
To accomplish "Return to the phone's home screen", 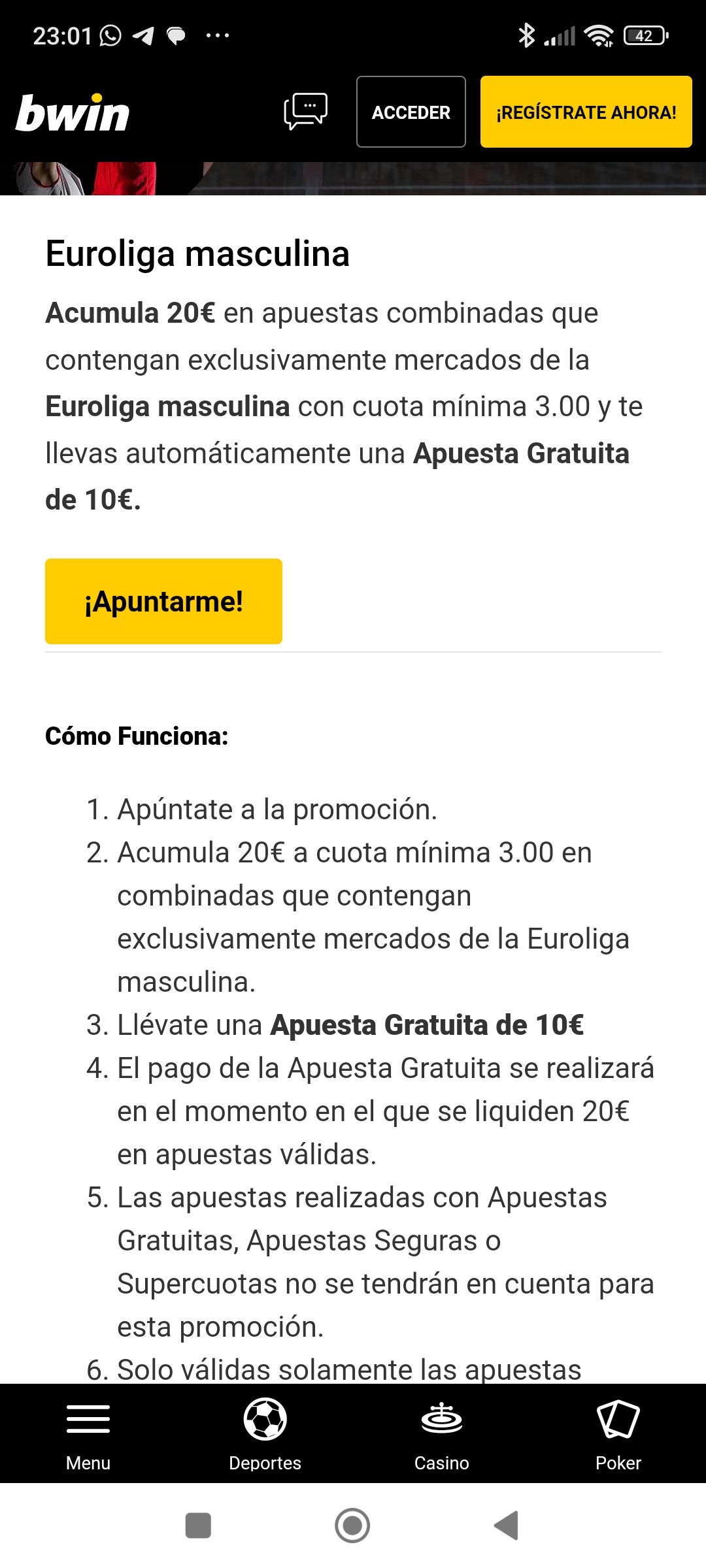I will pyautogui.click(x=352, y=1526).
